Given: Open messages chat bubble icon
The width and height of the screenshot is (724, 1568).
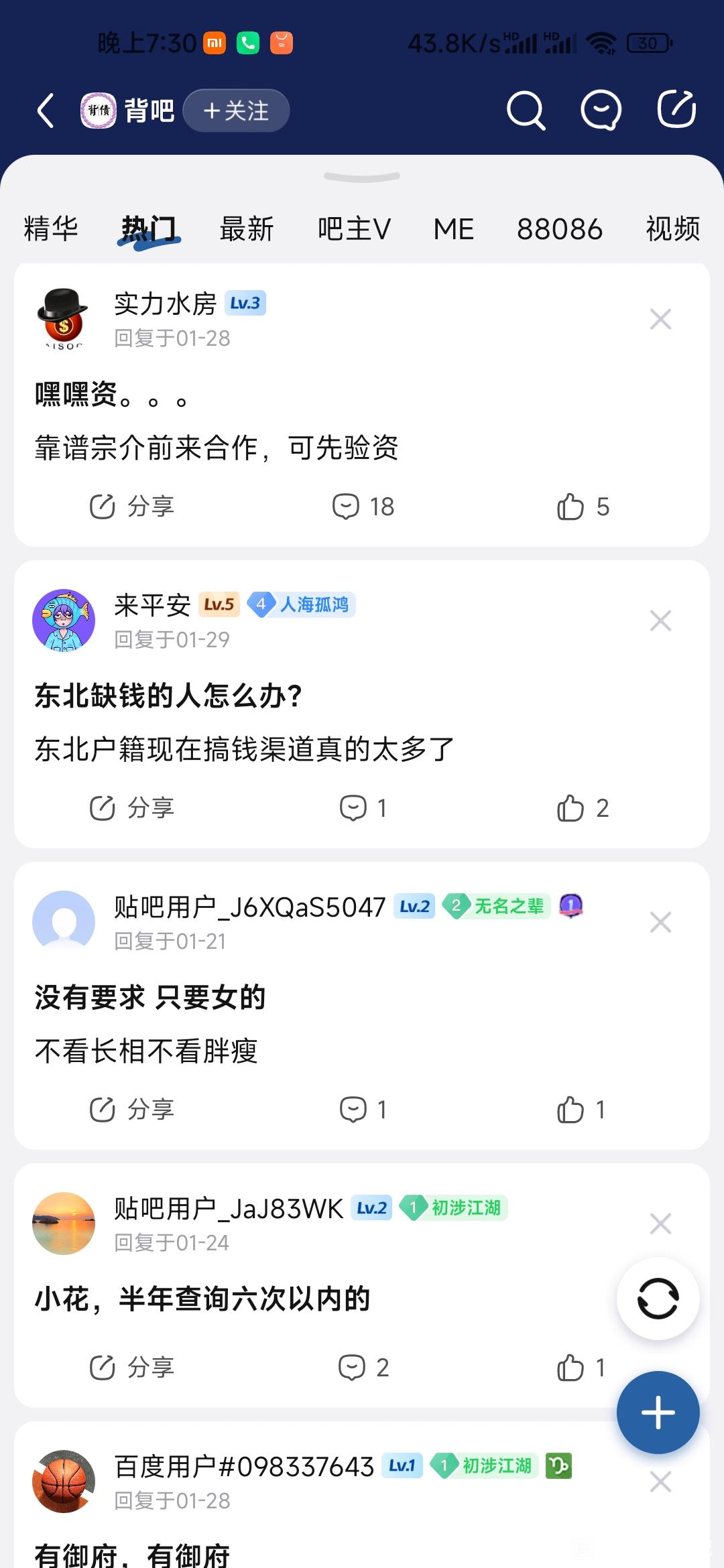Looking at the screenshot, I should [601, 110].
